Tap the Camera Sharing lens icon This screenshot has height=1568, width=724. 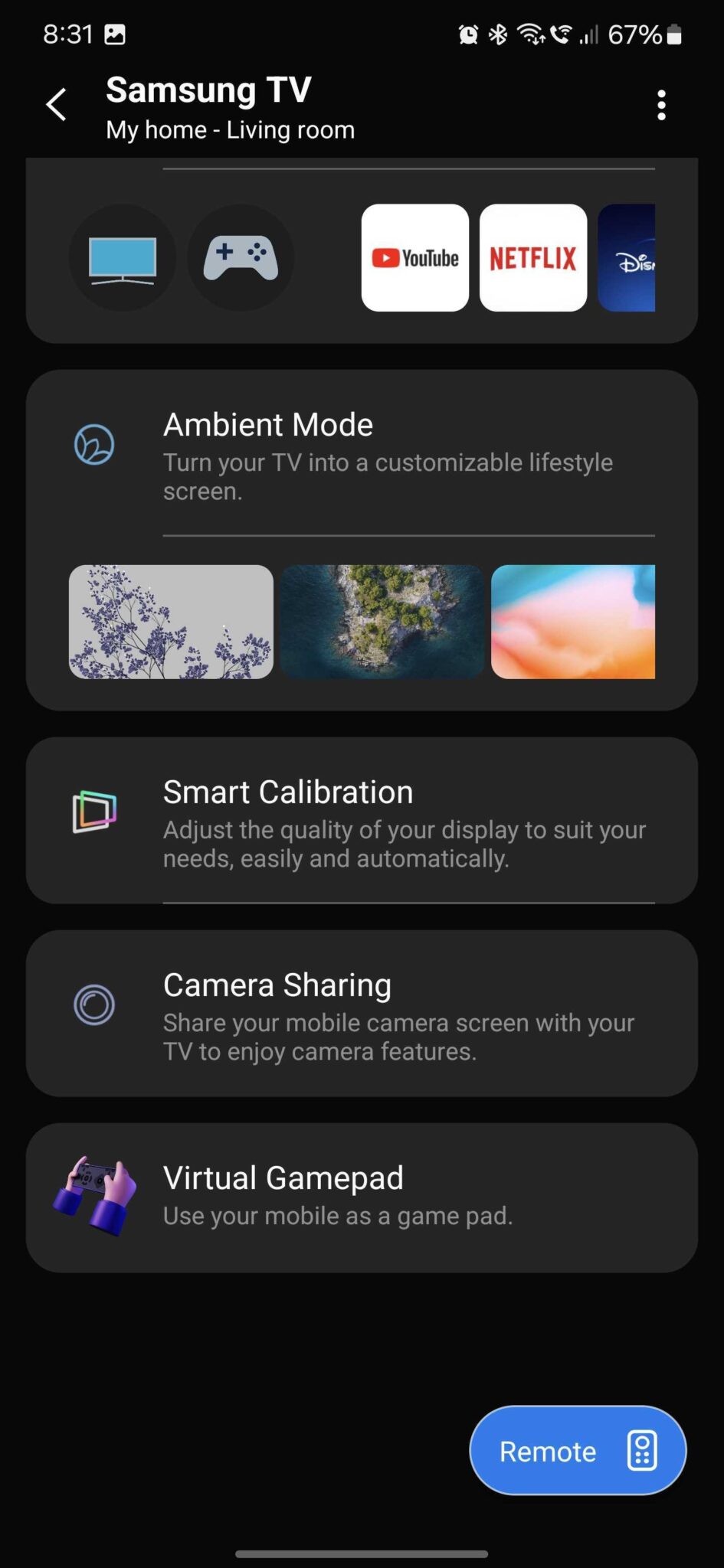tap(93, 1004)
